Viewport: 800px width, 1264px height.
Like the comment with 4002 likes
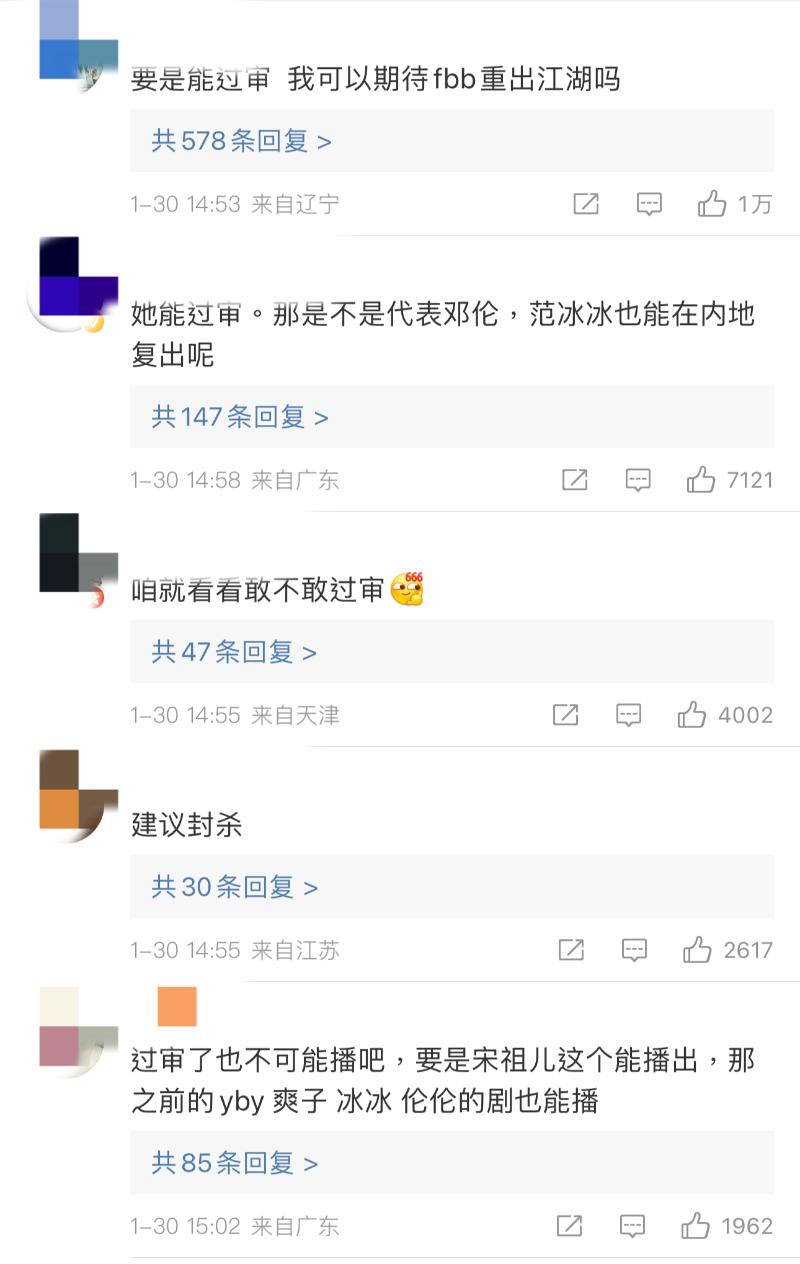(x=692, y=715)
